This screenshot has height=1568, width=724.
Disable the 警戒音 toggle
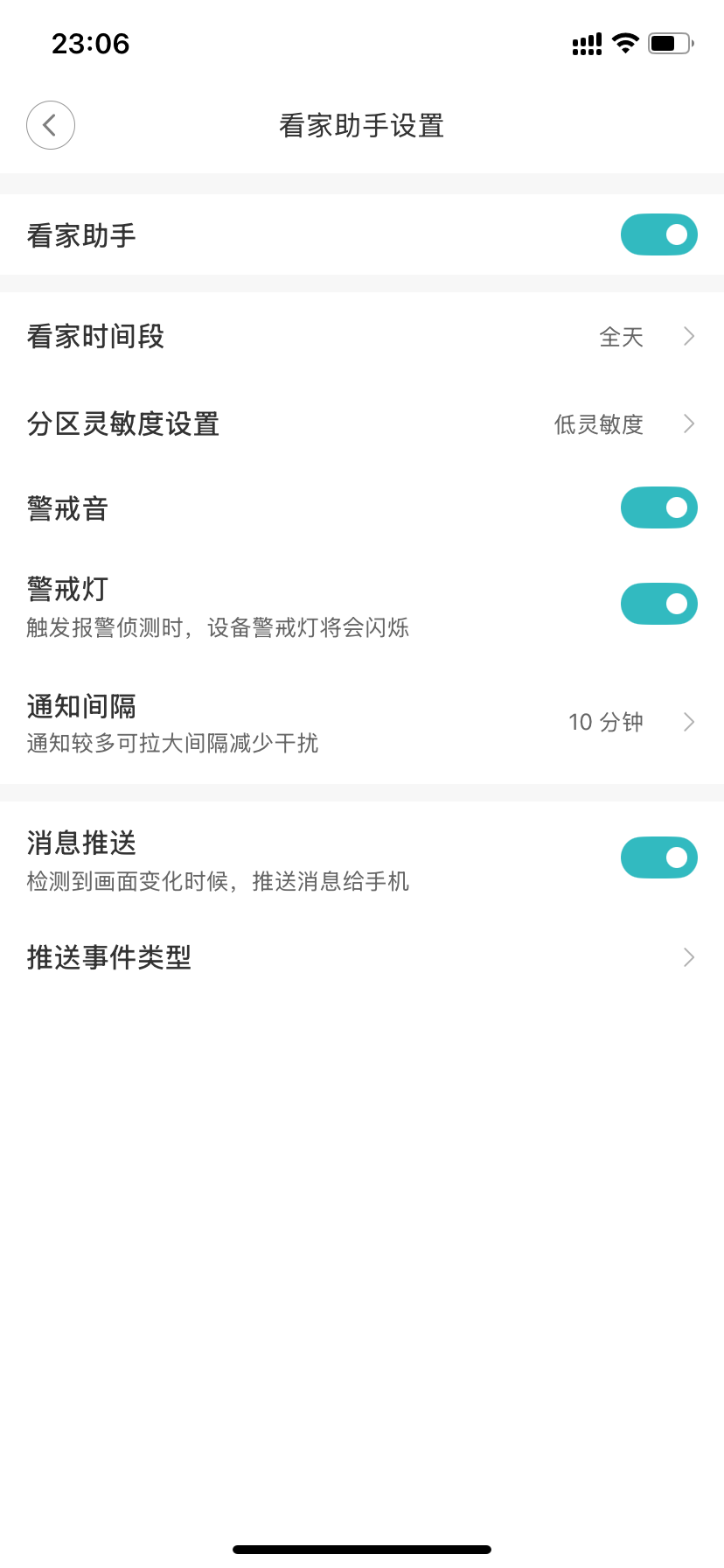(659, 507)
